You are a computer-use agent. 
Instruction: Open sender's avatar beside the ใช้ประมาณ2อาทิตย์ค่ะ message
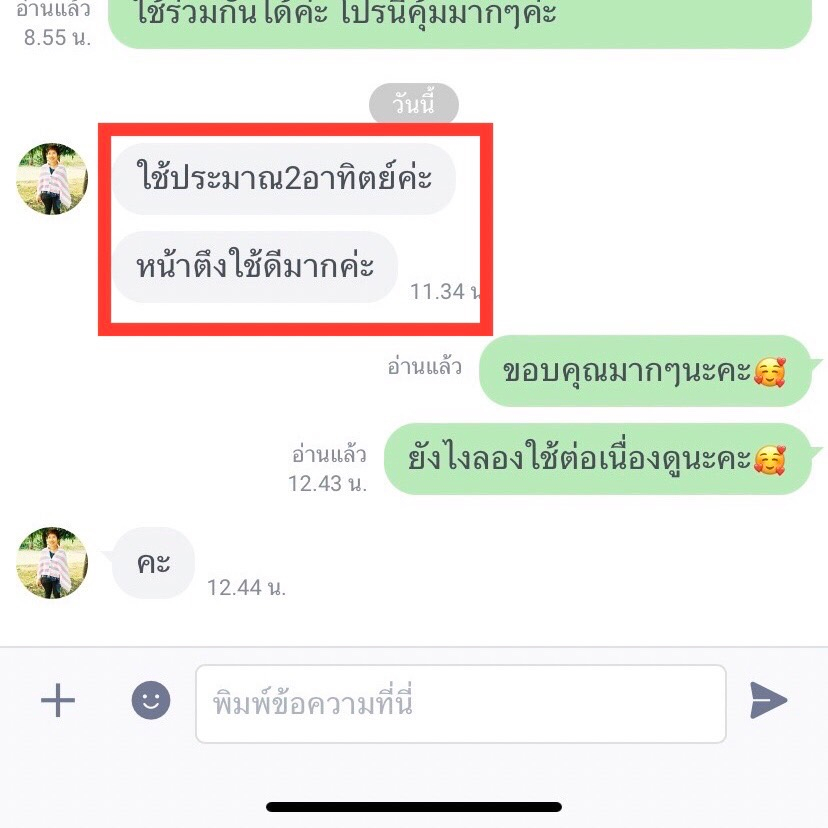pos(52,178)
